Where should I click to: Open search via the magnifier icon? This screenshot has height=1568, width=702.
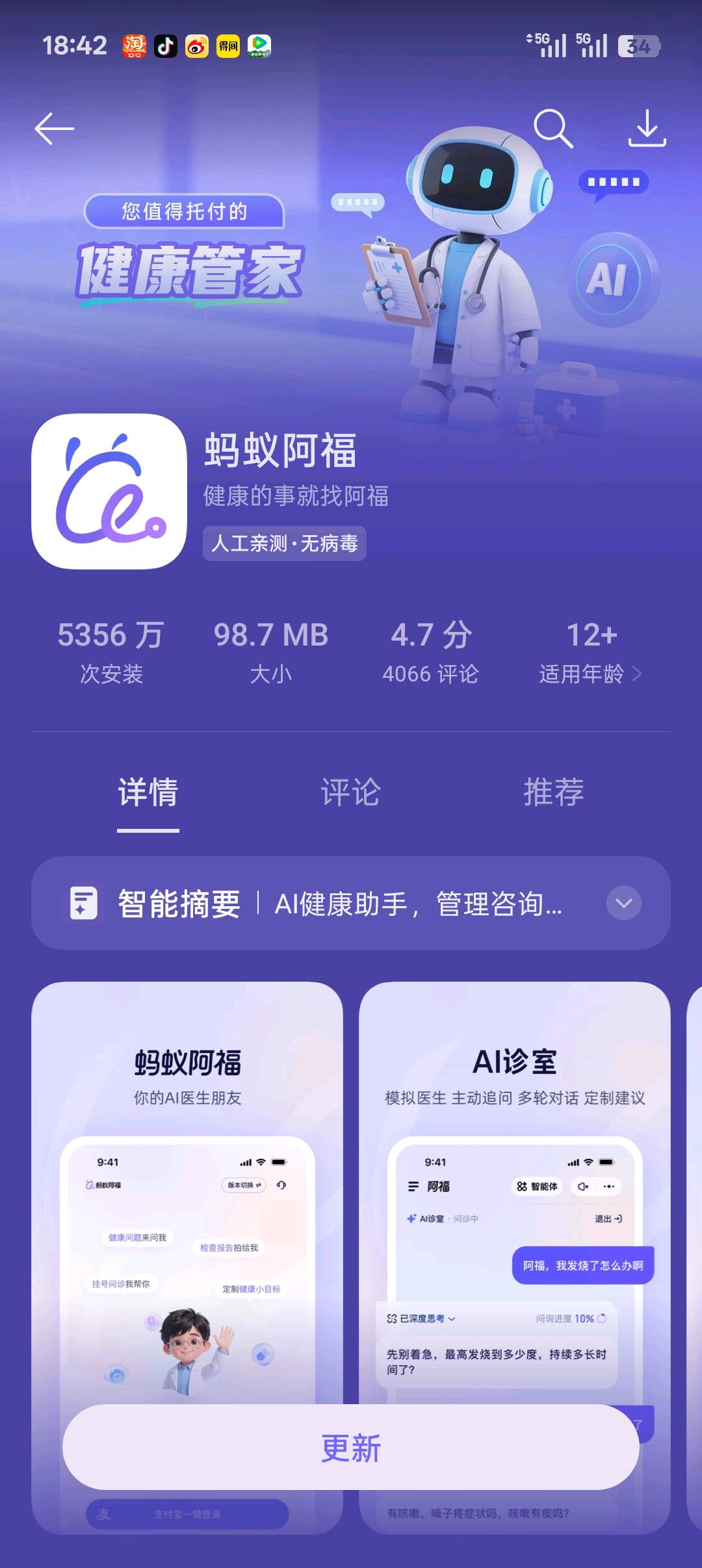coord(553,129)
